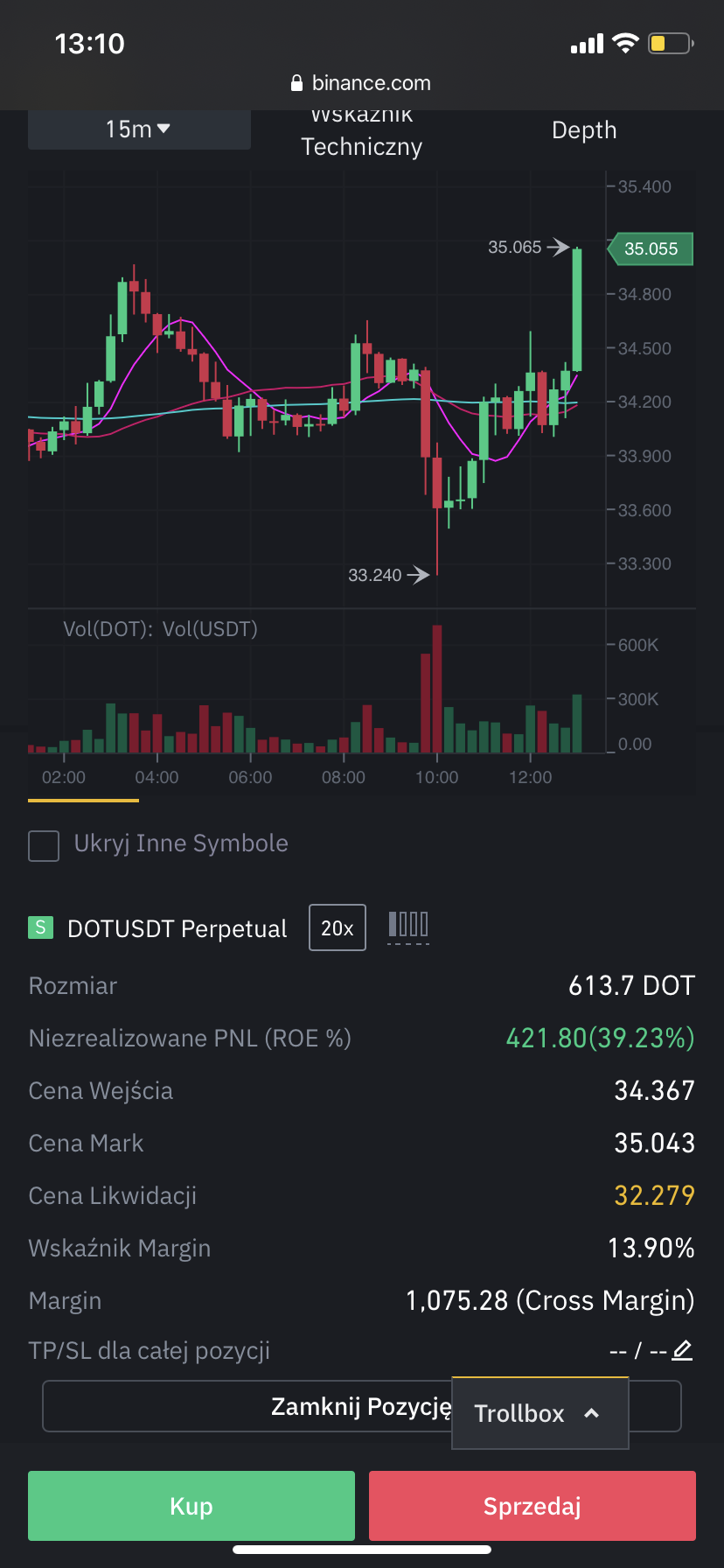Edit TP/SL for the whole position
Screen dimensions: 724x1568
(682, 1350)
